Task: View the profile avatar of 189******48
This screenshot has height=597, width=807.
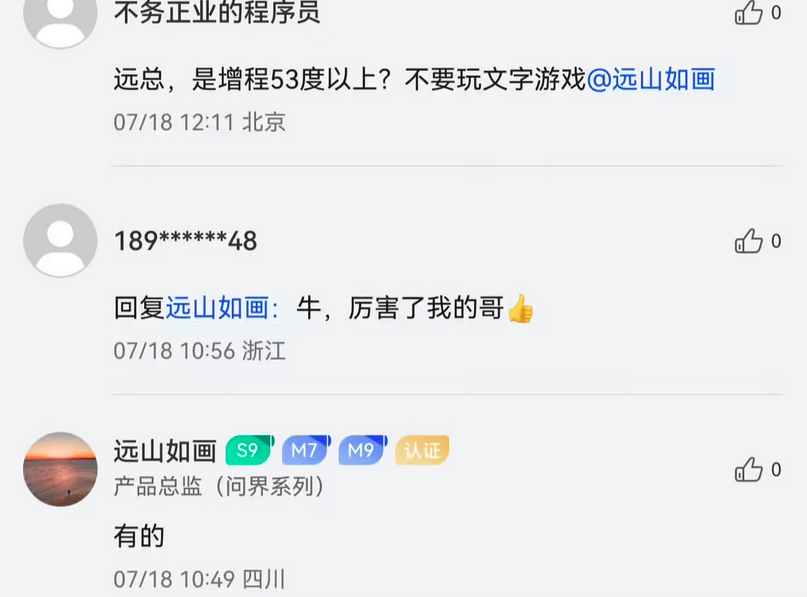Action: pyautogui.click(x=60, y=241)
